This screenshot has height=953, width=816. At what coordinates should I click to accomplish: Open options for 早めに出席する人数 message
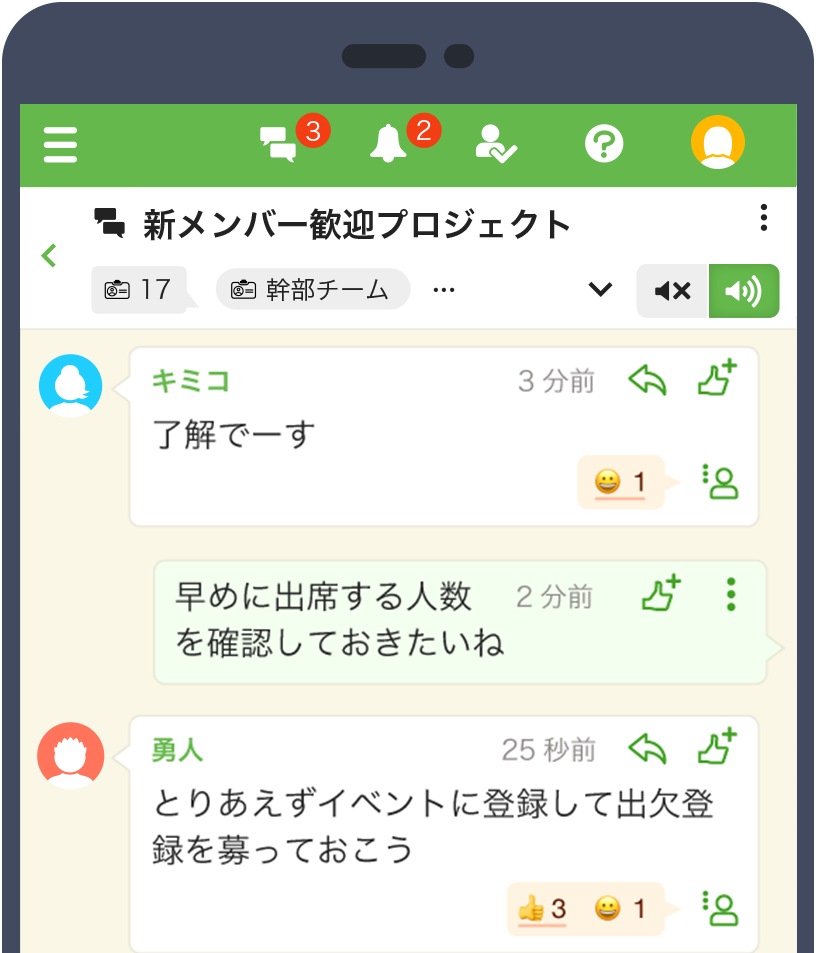[731, 594]
